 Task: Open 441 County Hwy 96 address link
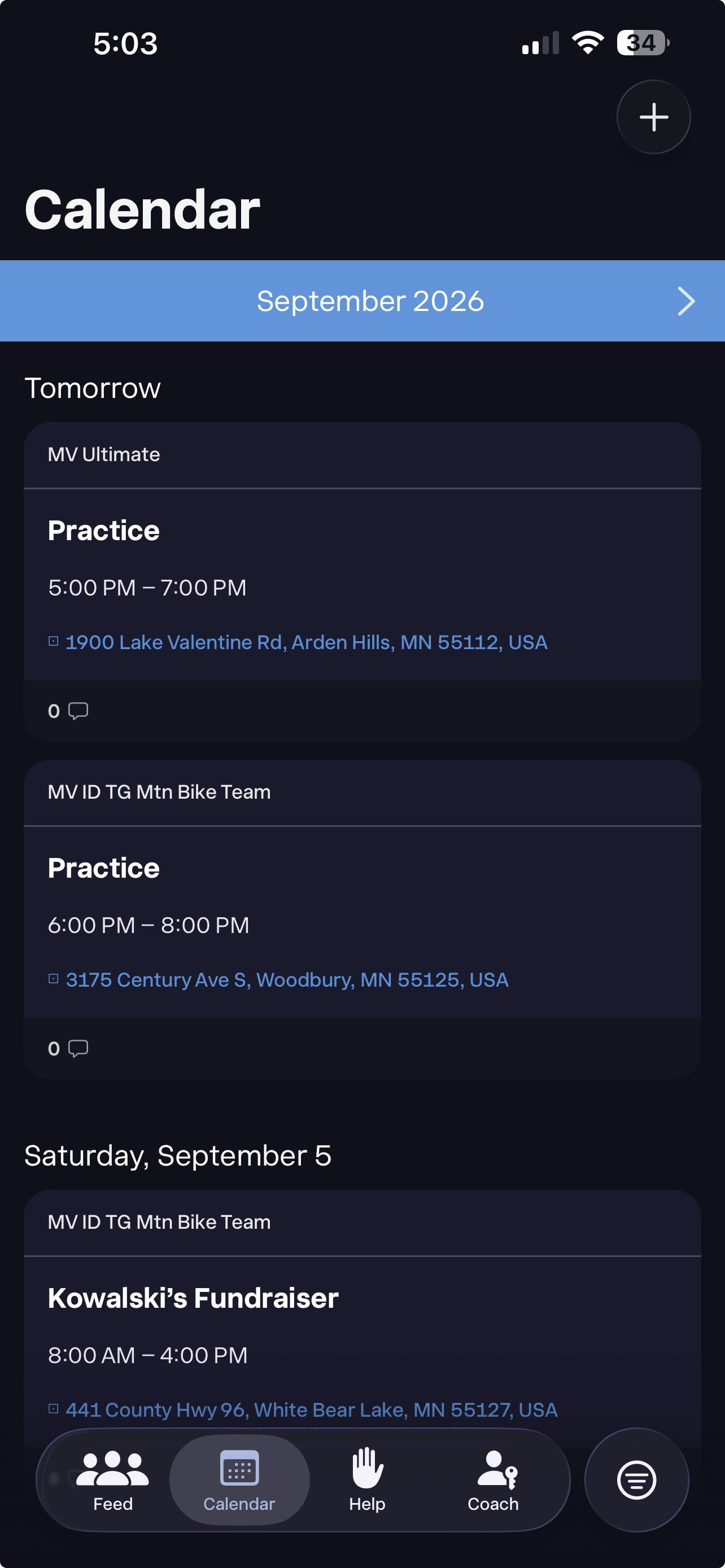(311, 1410)
